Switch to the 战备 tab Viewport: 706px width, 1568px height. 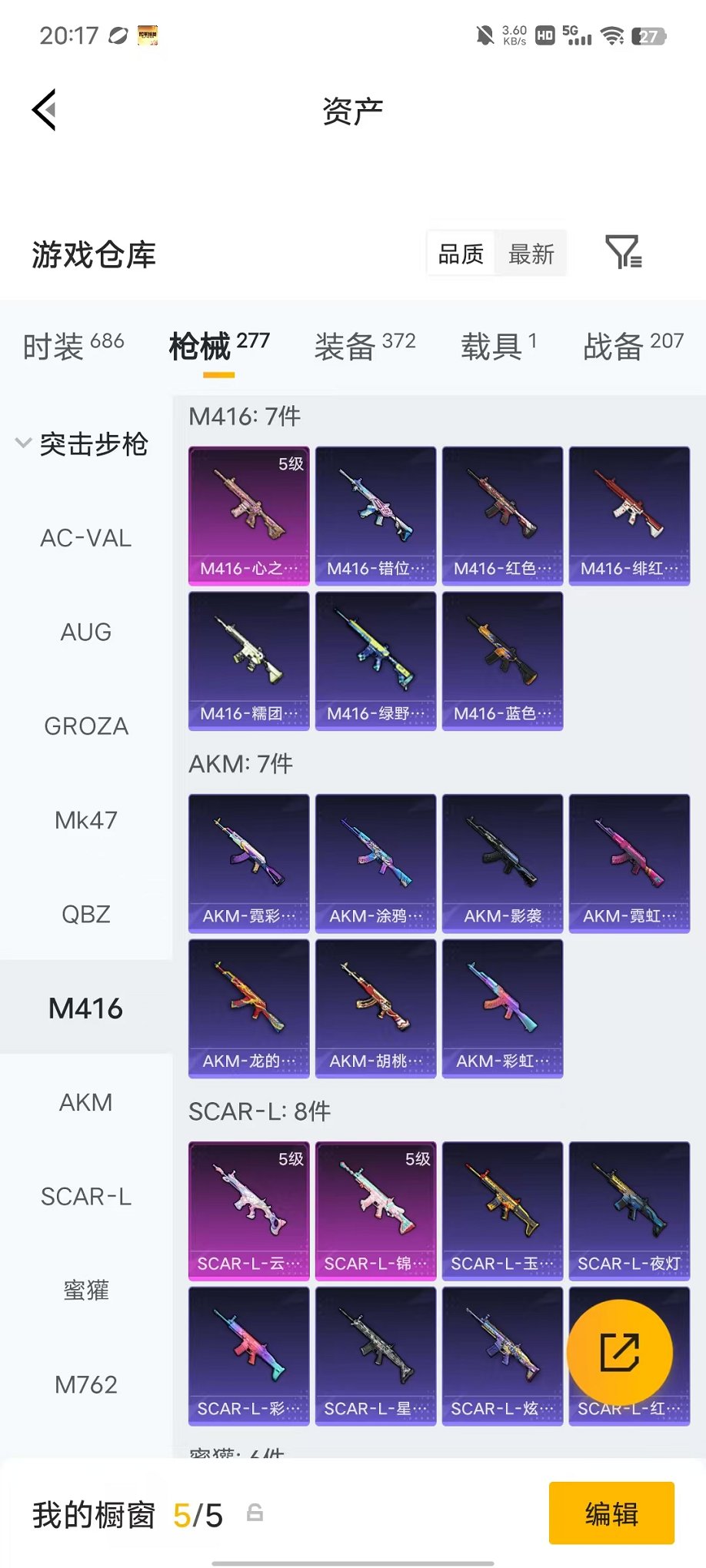click(x=634, y=346)
